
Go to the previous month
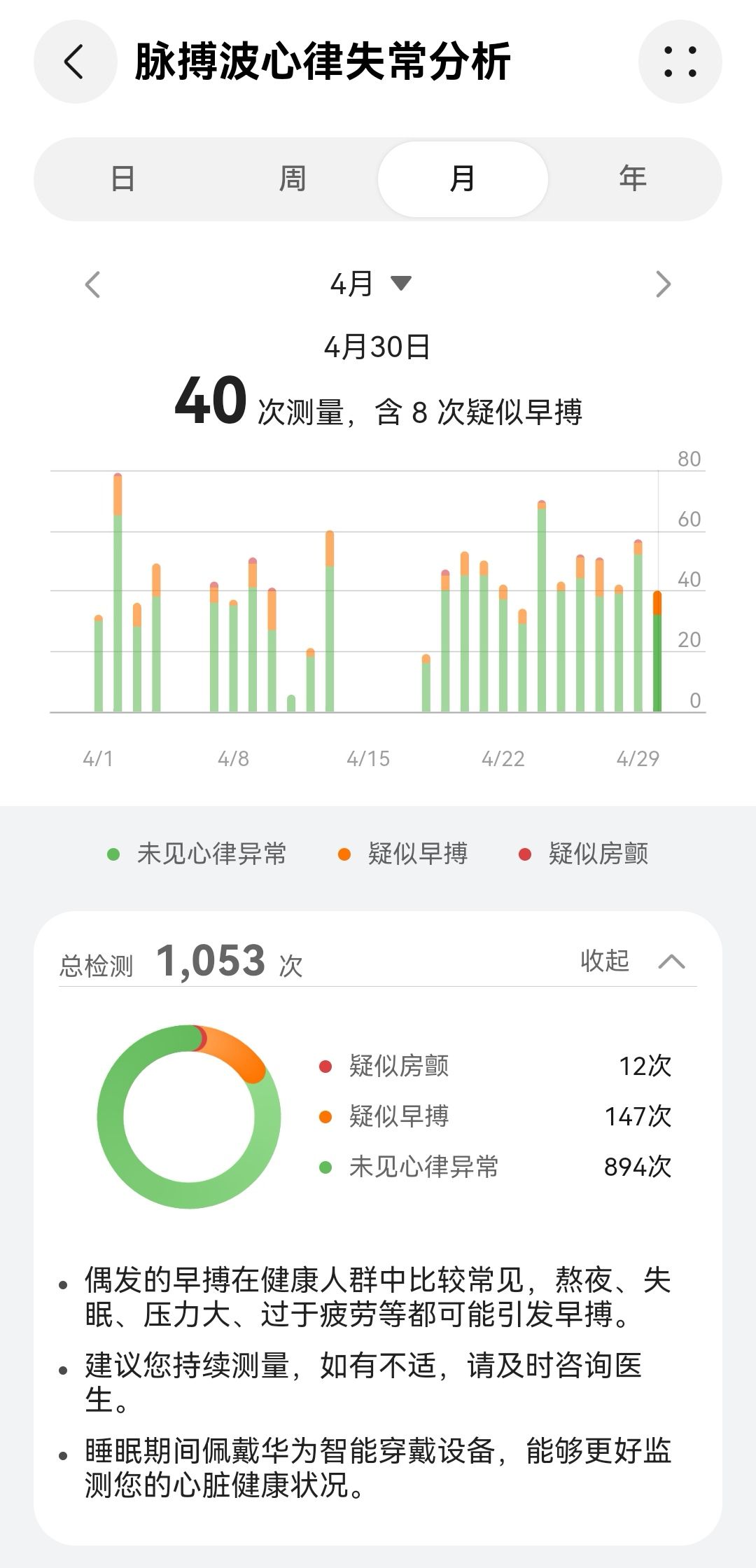pyautogui.click(x=93, y=284)
